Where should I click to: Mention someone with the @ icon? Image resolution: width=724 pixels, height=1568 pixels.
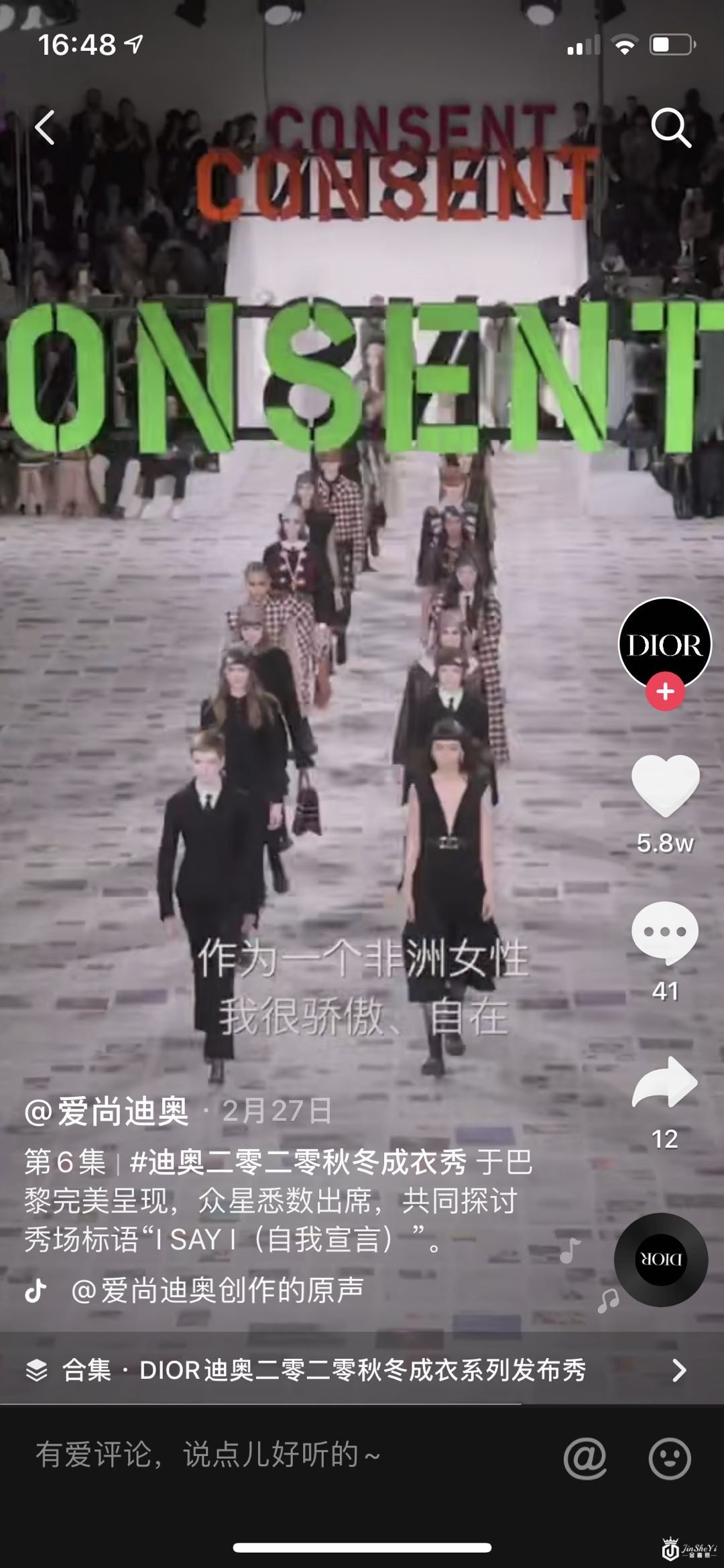[x=585, y=1457]
